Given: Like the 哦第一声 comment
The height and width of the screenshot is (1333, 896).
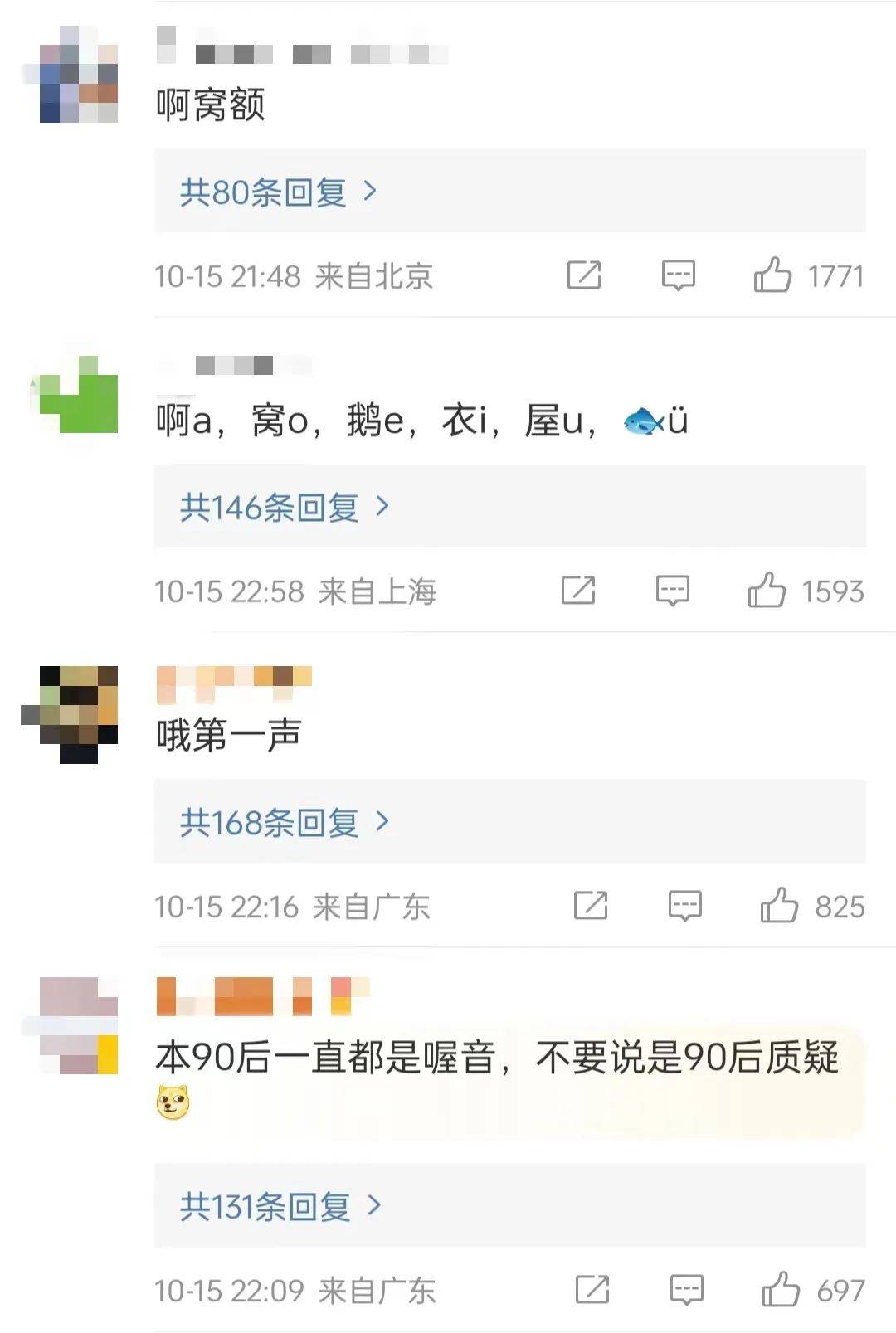Looking at the screenshot, I should [x=779, y=906].
